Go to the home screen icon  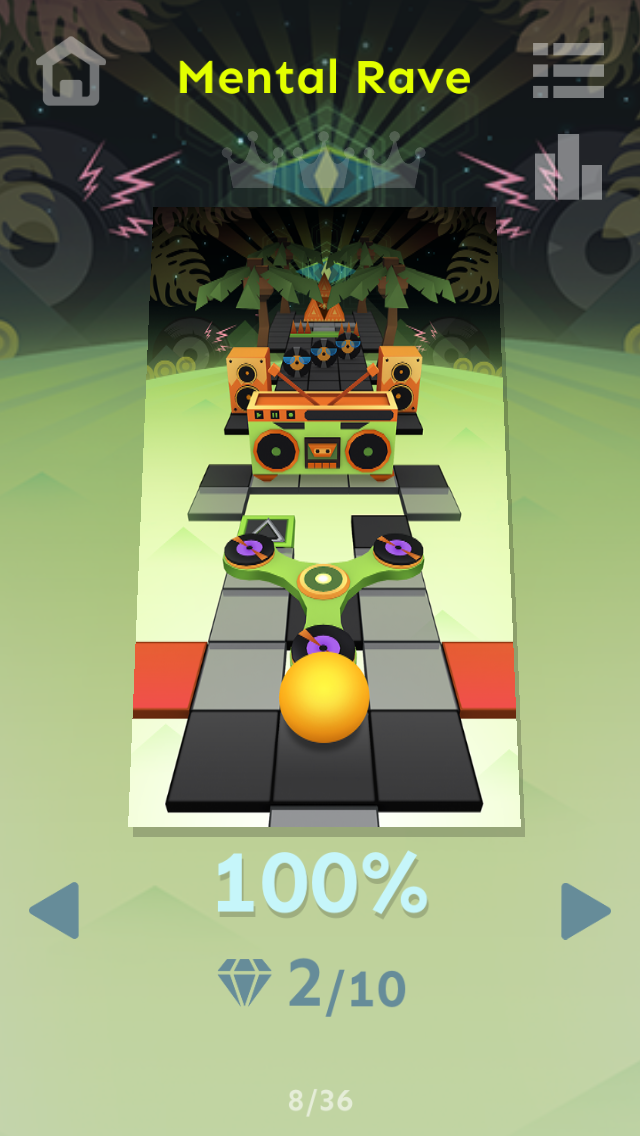click(69, 71)
